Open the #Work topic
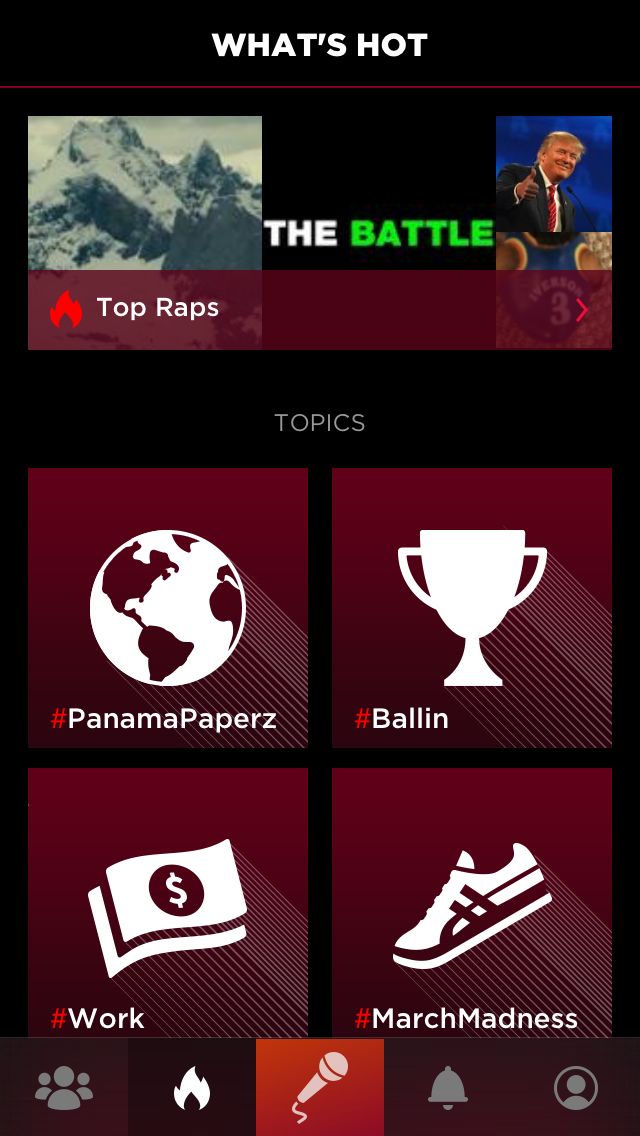The image size is (640, 1136). (167, 903)
